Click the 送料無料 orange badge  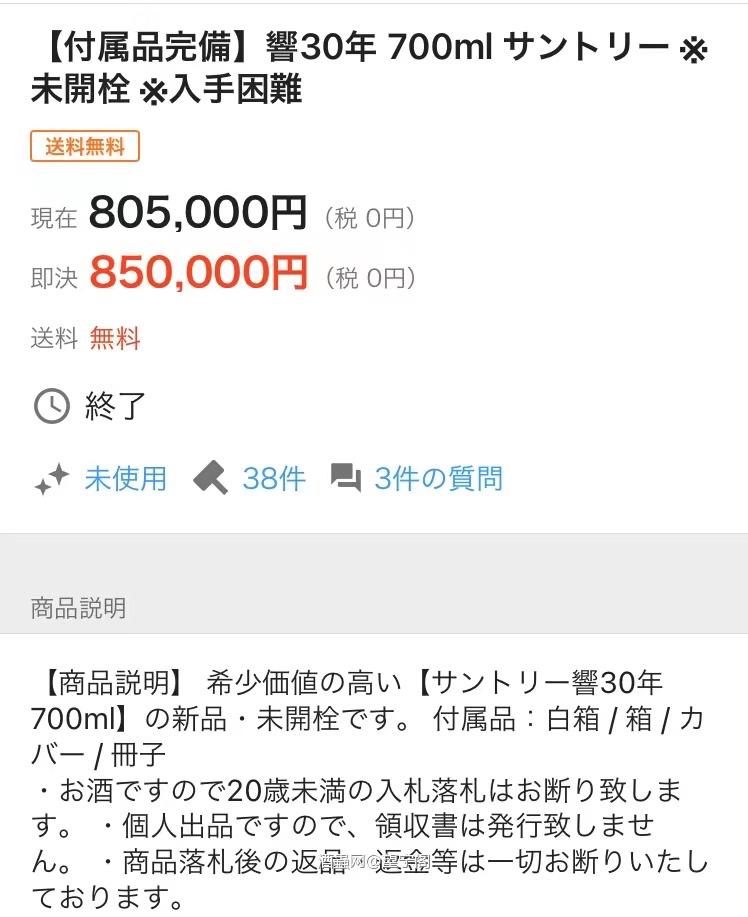(85, 146)
